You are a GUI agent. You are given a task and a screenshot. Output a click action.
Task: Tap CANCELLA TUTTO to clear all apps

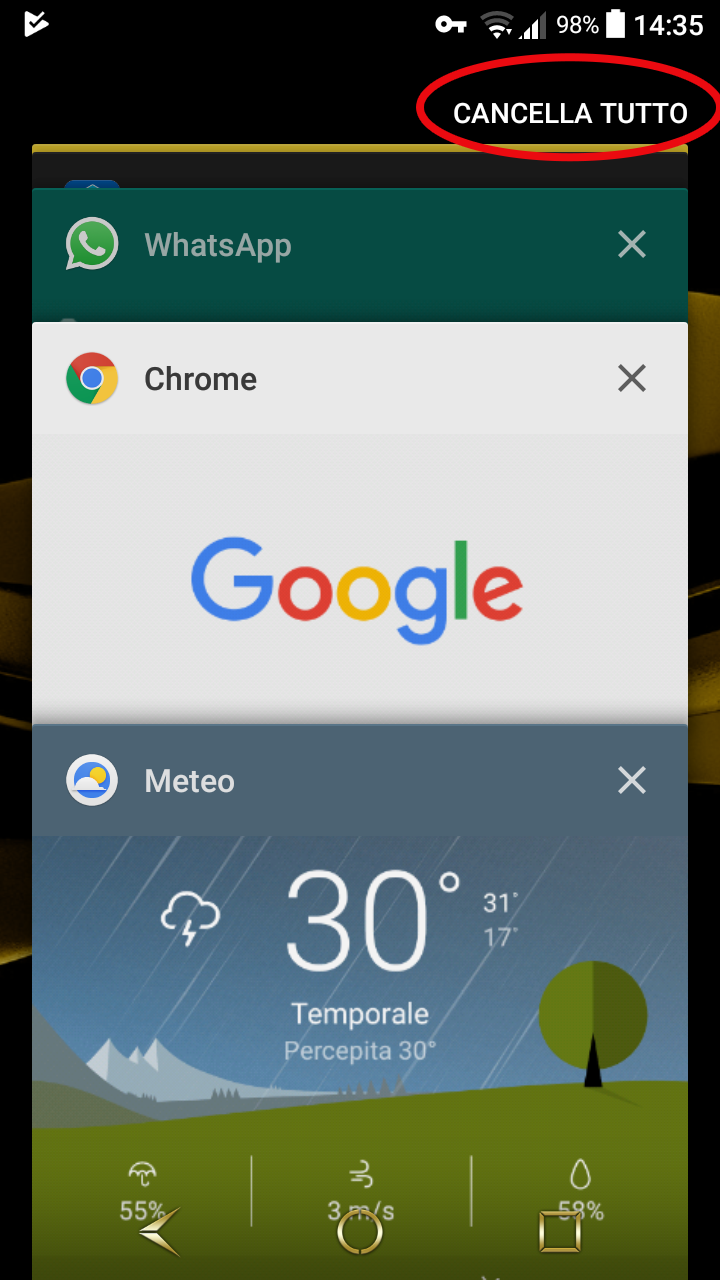[x=570, y=113]
